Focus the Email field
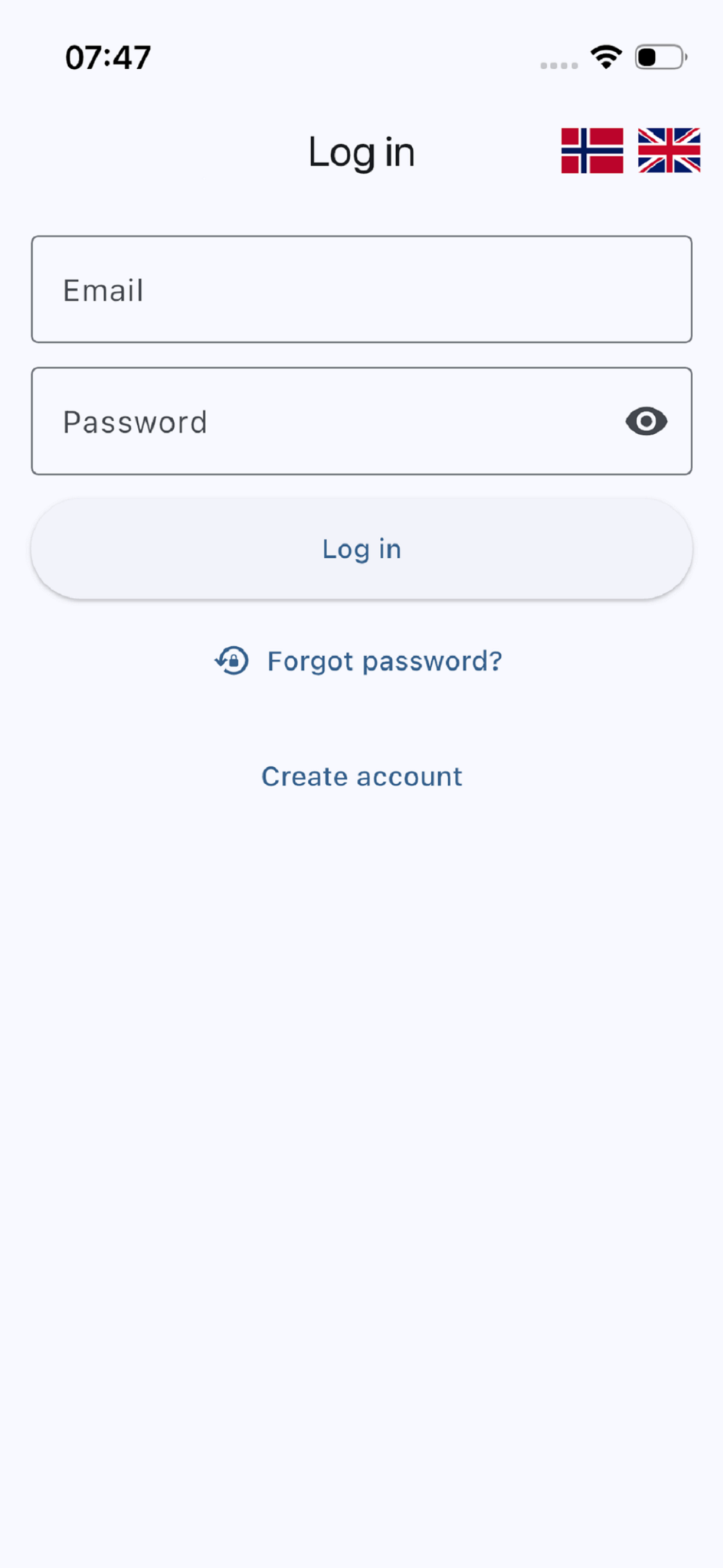Viewport: 723px width, 1568px height. tap(361, 289)
